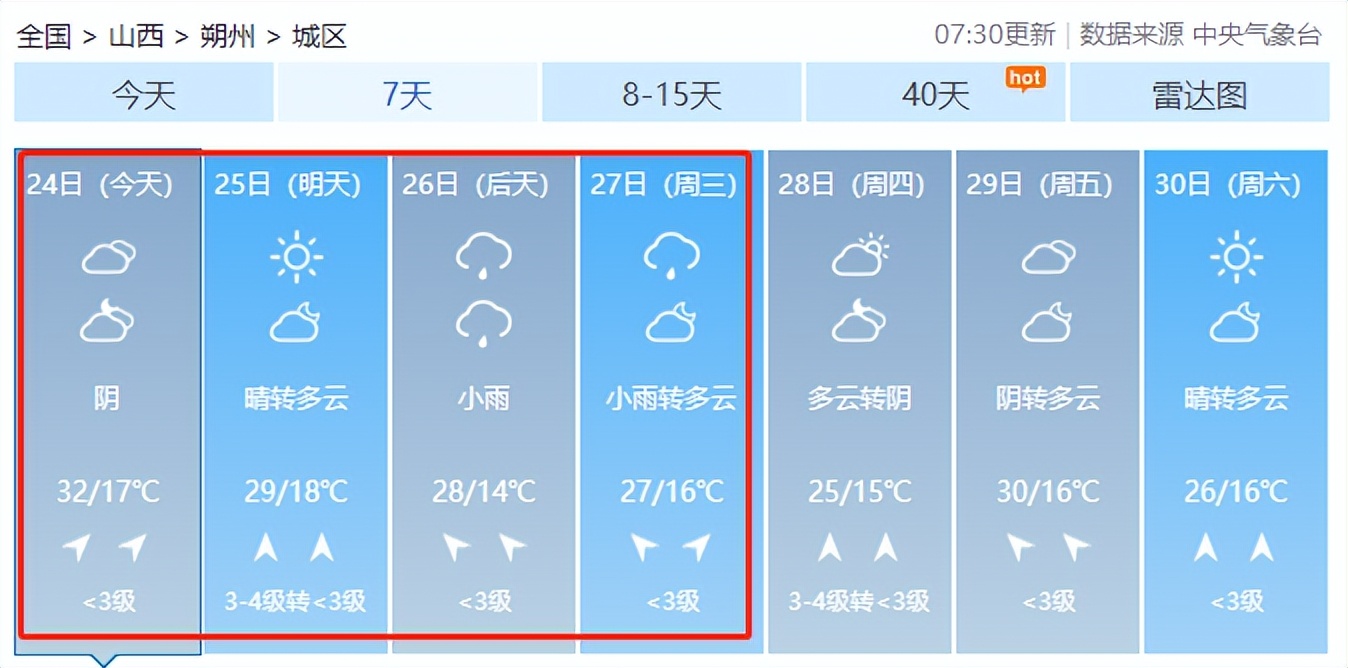Open the 雷达图 tab
The height and width of the screenshot is (668, 1348).
click(x=1199, y=95)
